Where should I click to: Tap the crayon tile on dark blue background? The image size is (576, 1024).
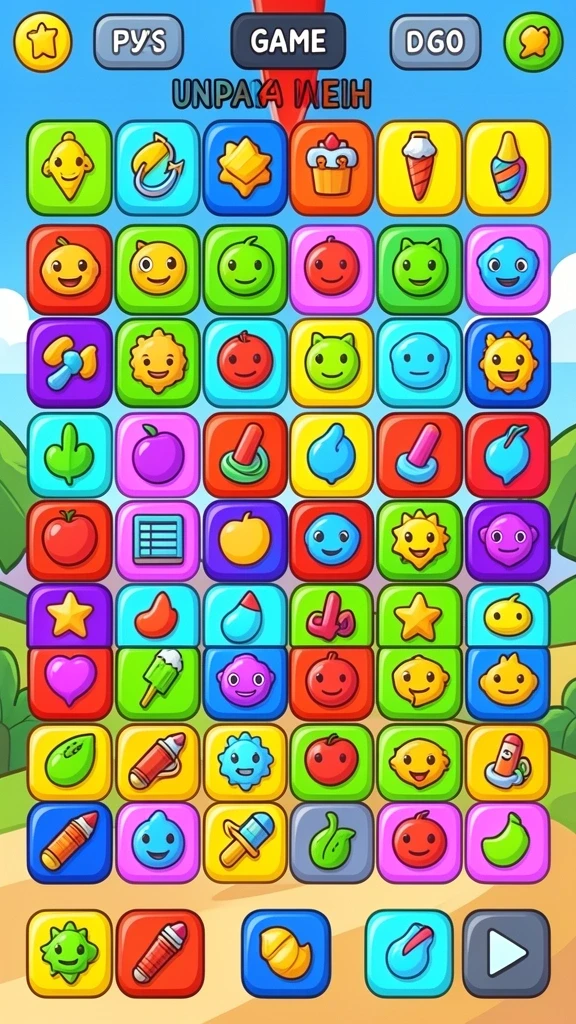[x=69, y=842]
